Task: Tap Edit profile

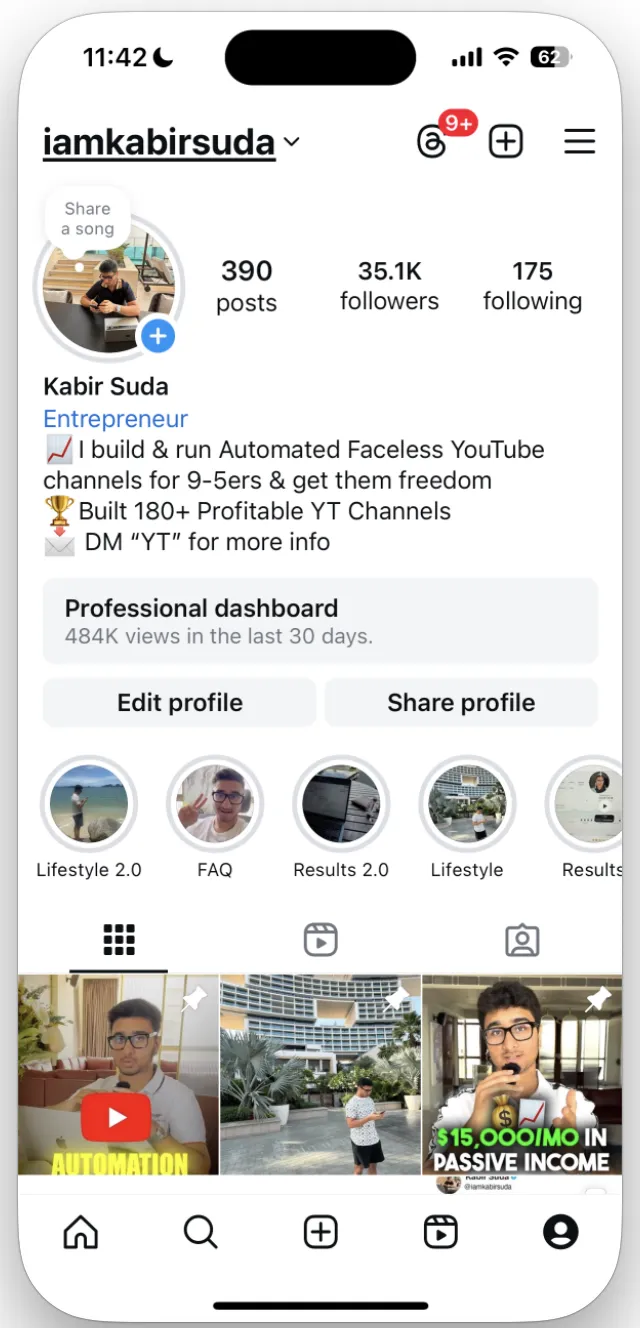Action: (x=180, y=702)
